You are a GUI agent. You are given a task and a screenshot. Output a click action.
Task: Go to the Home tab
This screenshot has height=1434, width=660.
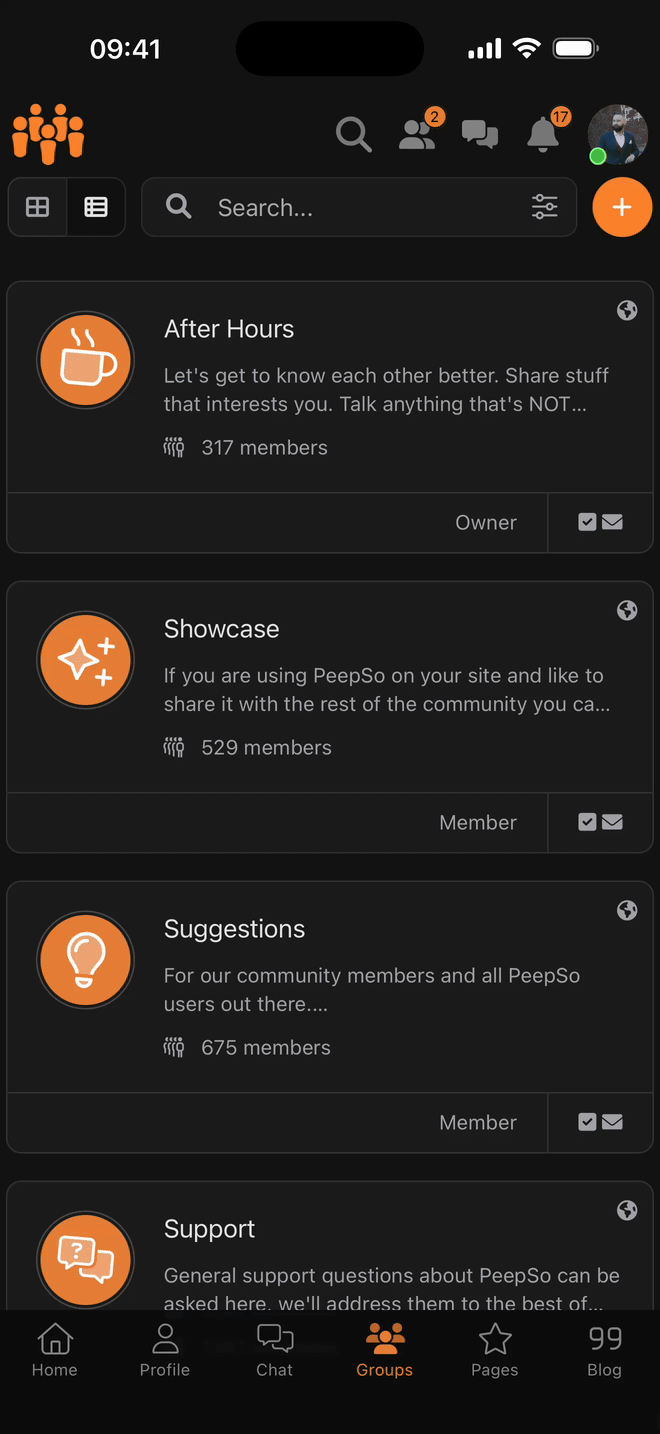tap(55, 1351)
